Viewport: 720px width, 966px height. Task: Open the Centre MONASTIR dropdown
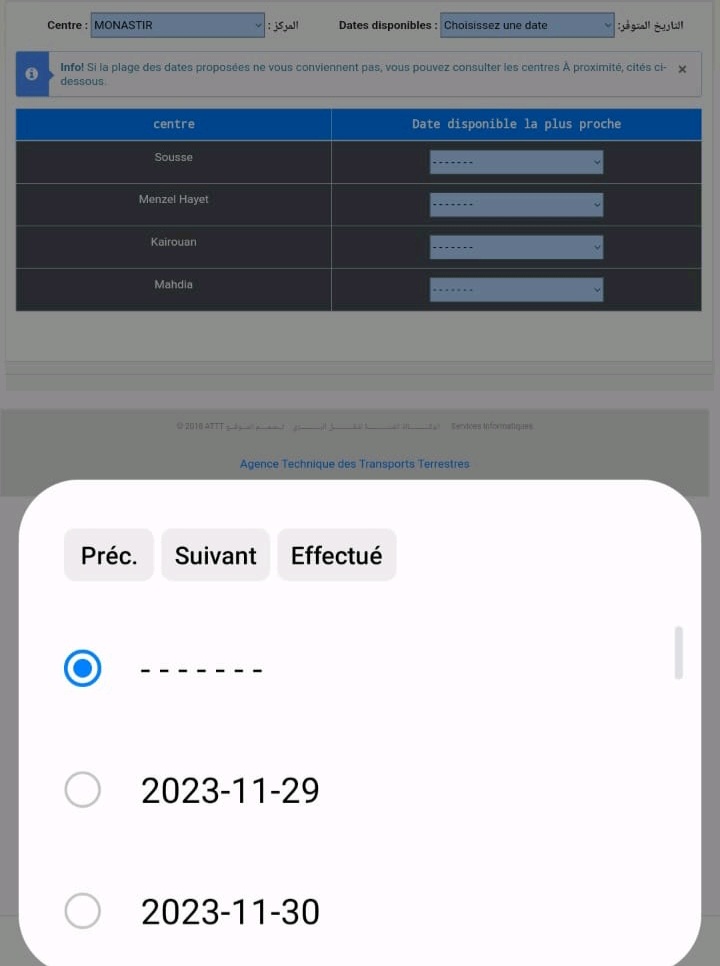click(x=178, y=25)
